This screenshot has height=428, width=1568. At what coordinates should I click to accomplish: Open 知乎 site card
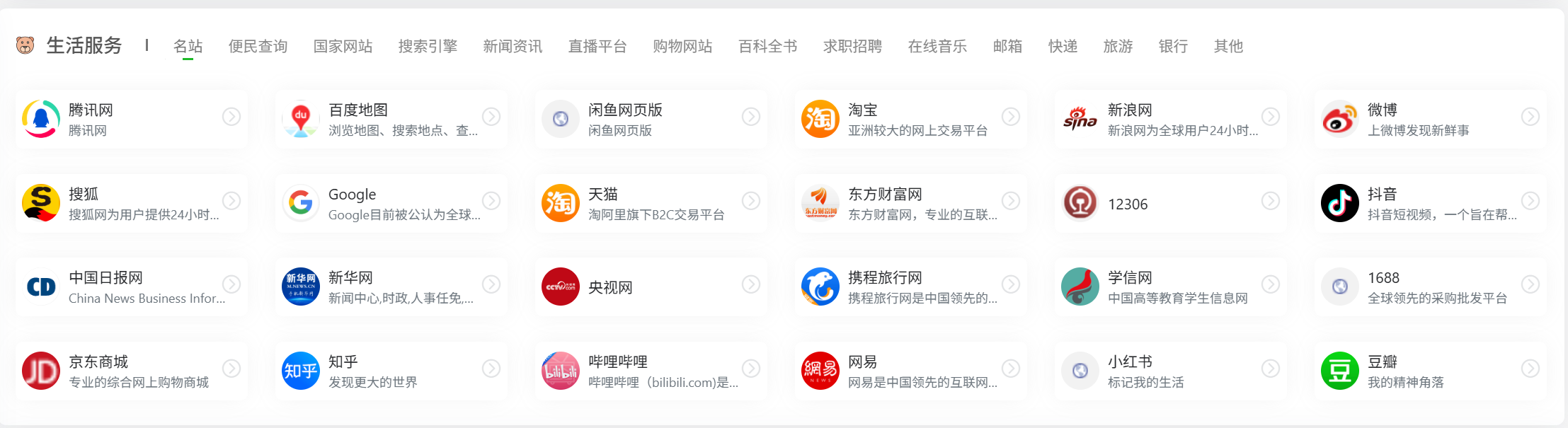(x=391, y=371)
